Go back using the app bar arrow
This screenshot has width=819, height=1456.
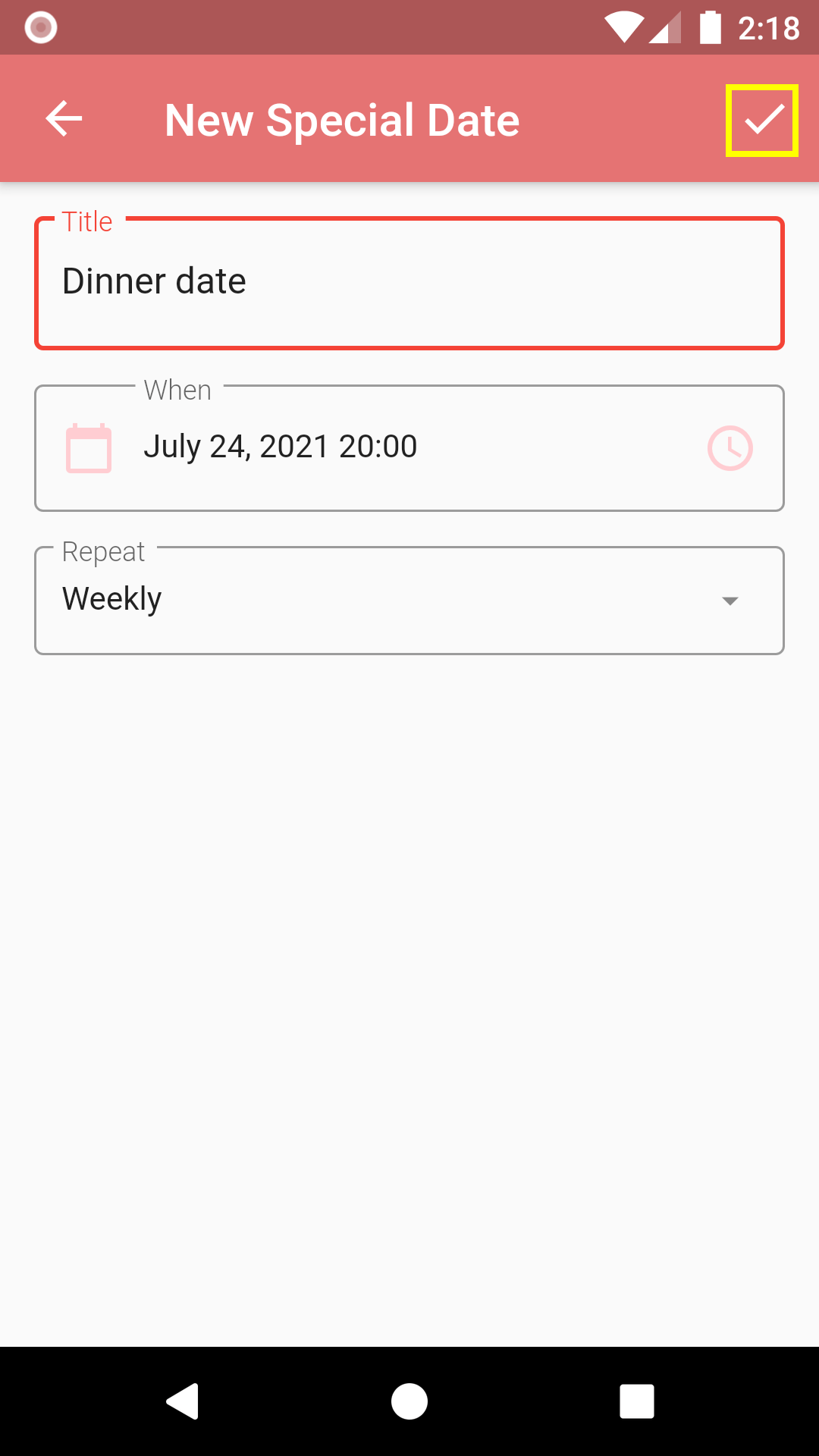[x=64, y=119]
